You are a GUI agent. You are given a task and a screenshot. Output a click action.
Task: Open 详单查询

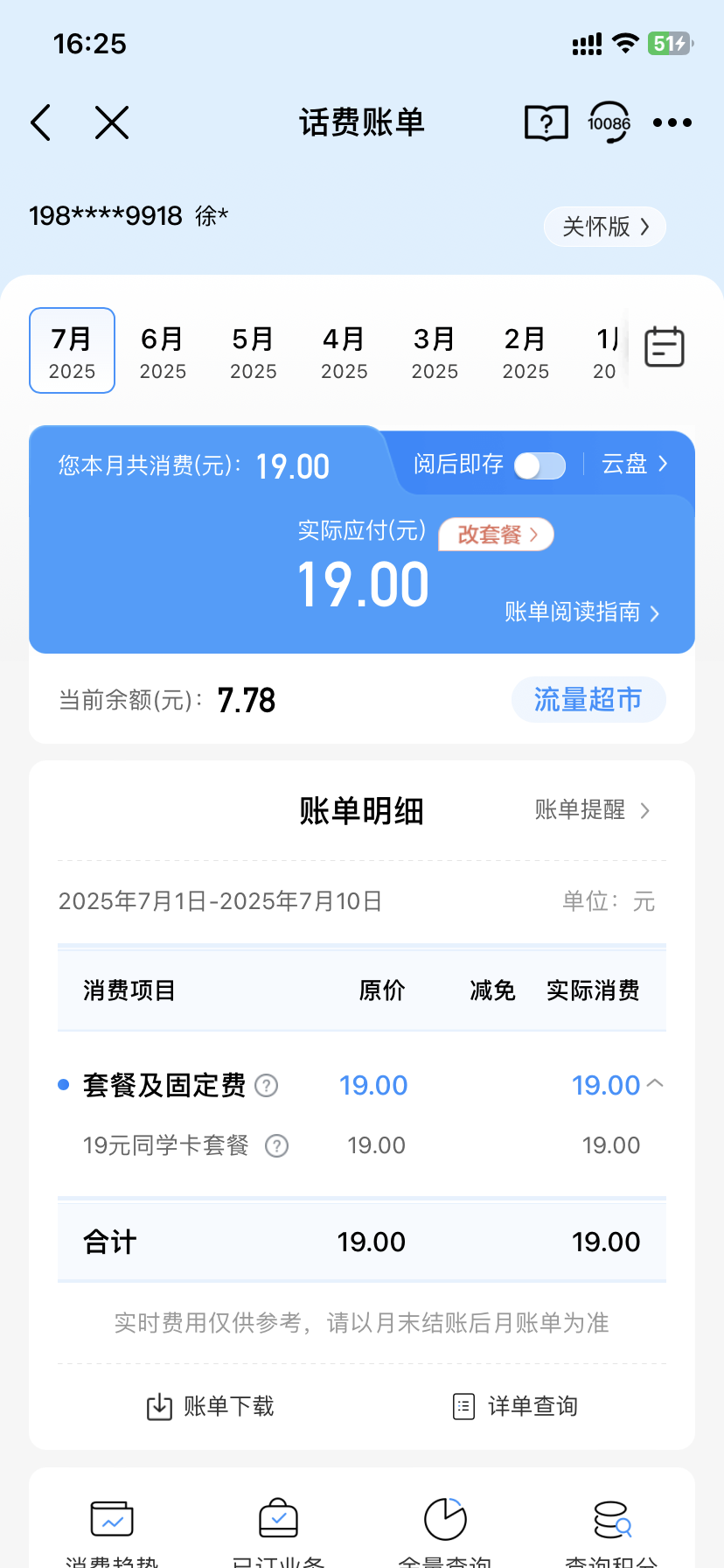coord(515,1407)
